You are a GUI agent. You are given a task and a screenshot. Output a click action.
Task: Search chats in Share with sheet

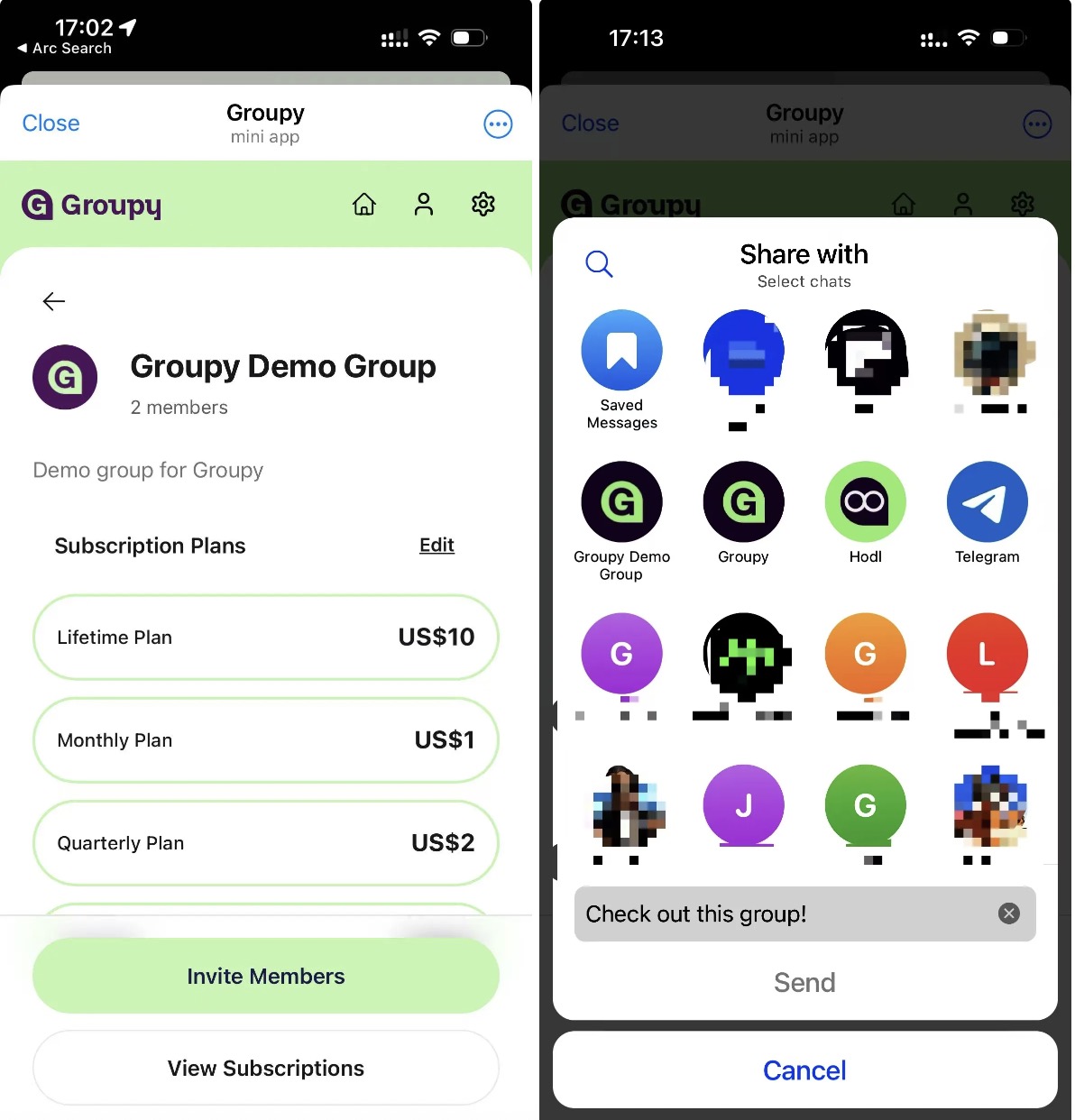coord(599,264)
